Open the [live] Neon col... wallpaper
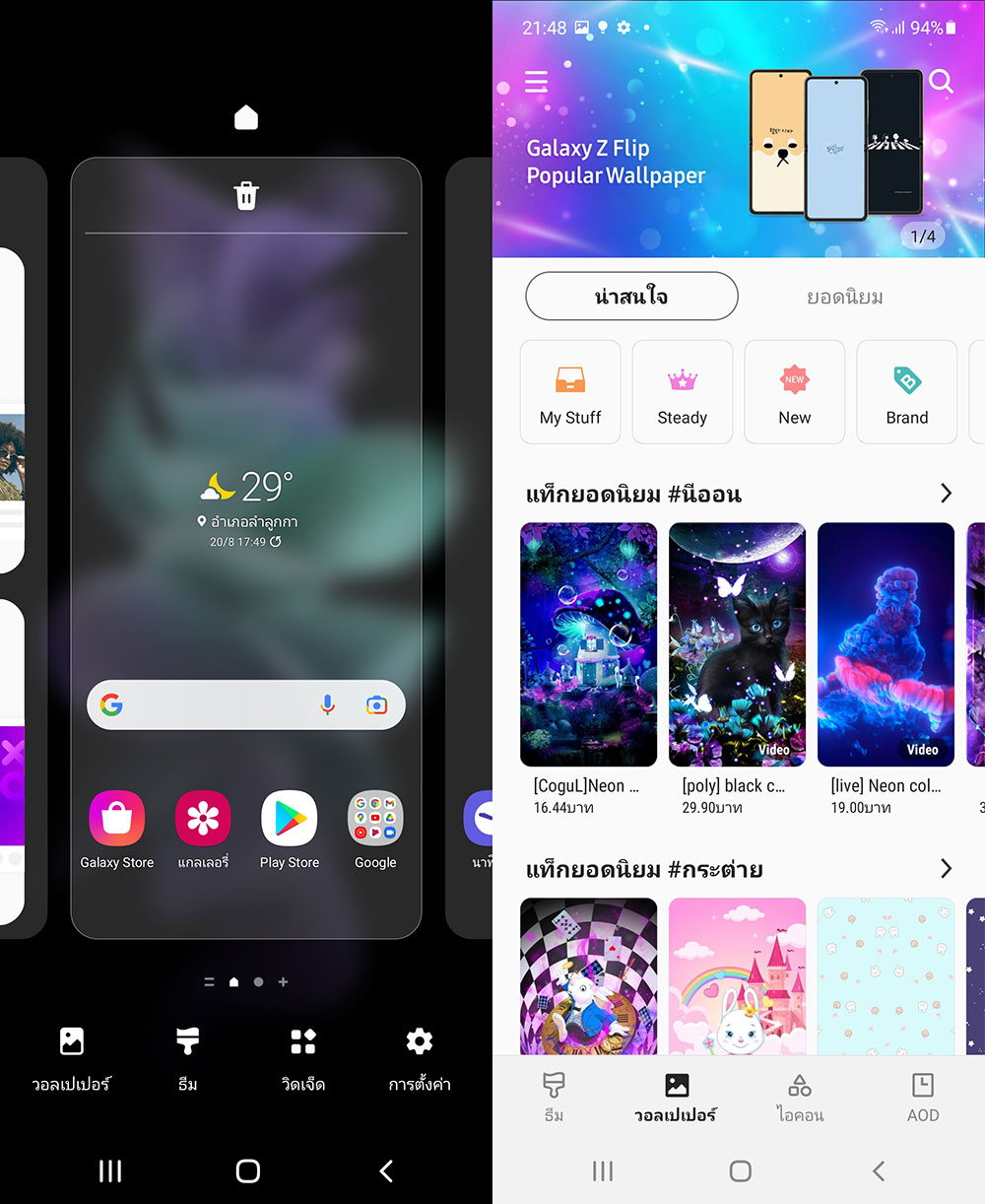The height and width of the screenshot is (1204, 985). pyautogui.click(x=886, y=644)
